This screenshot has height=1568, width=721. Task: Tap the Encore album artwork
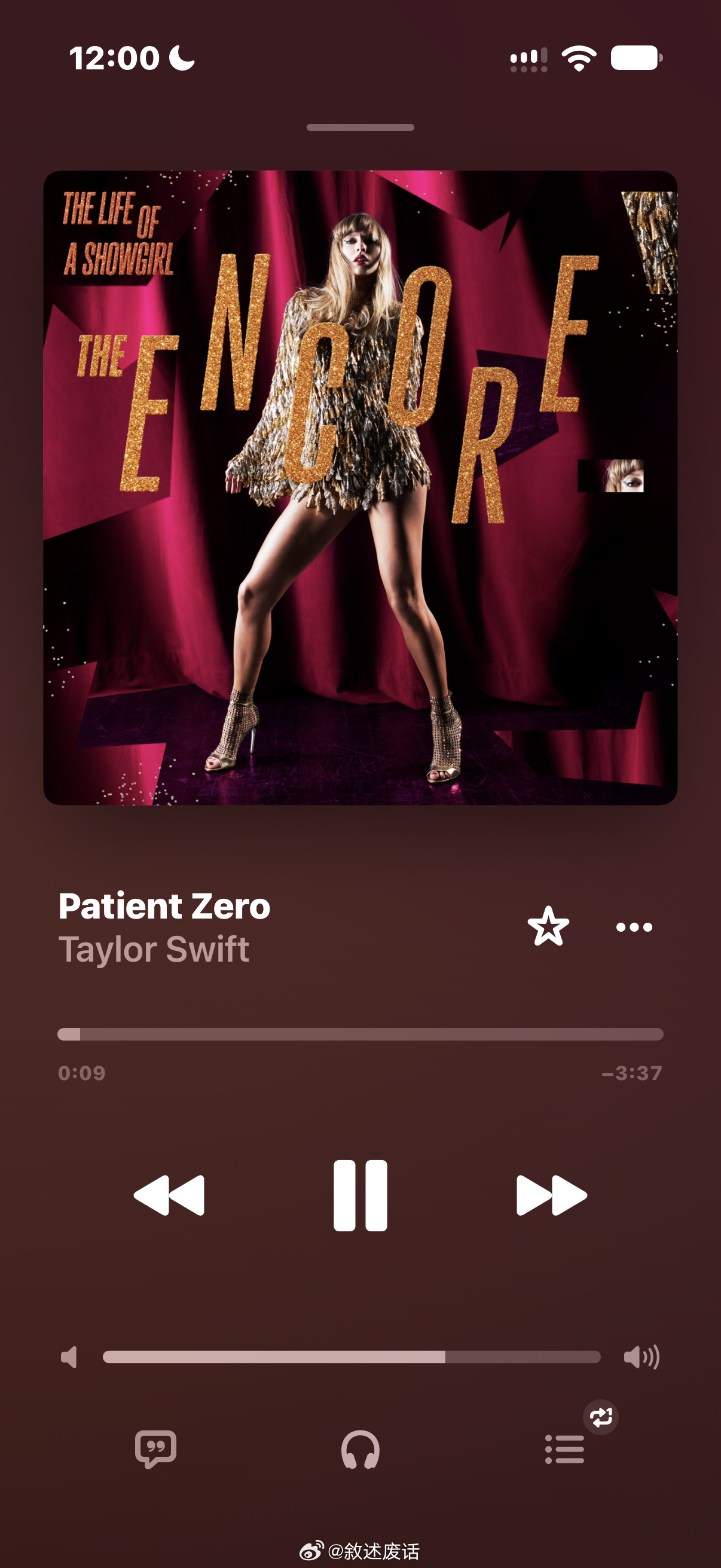coord(360,487)
